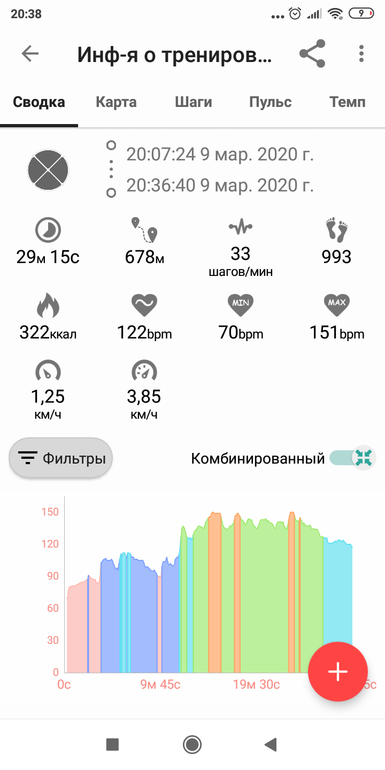Go back using the arrow icon
This screenshot has width=385, height=770.
pos(30,54)
